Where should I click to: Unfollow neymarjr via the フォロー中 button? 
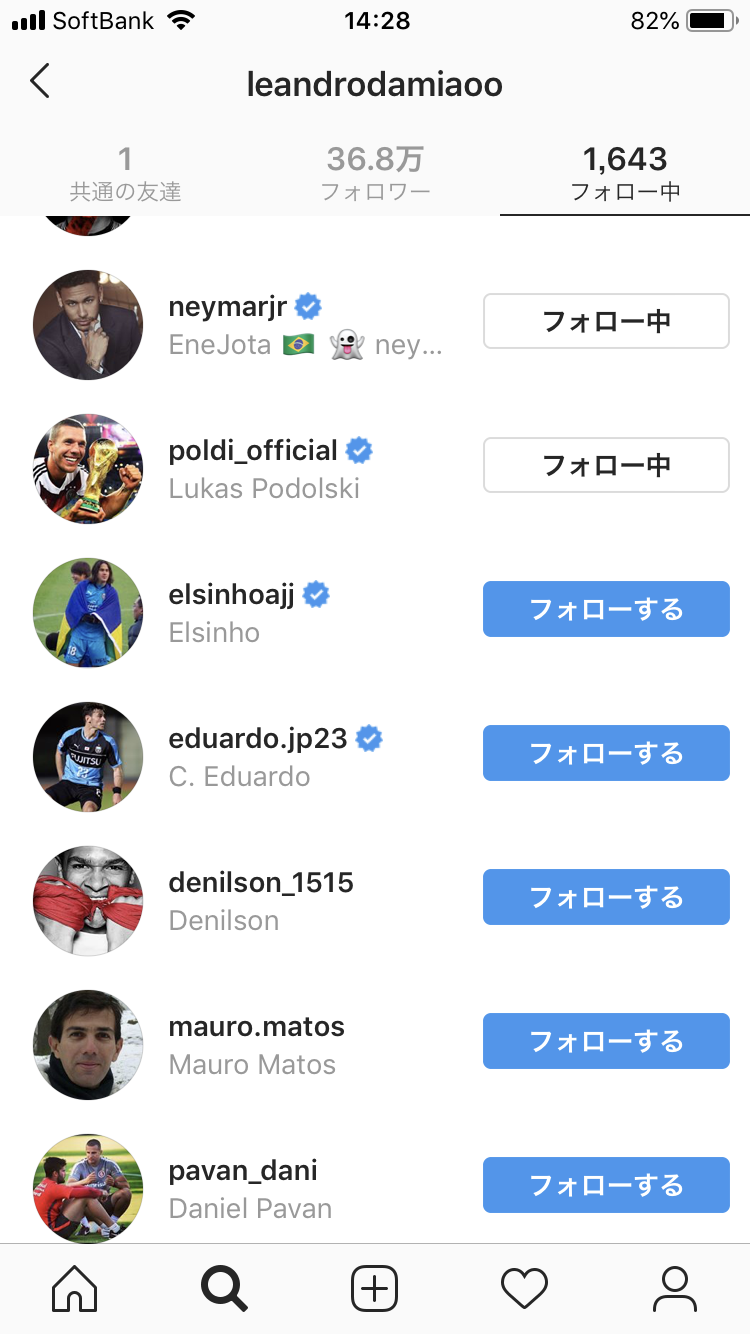[x=606, y=321]
